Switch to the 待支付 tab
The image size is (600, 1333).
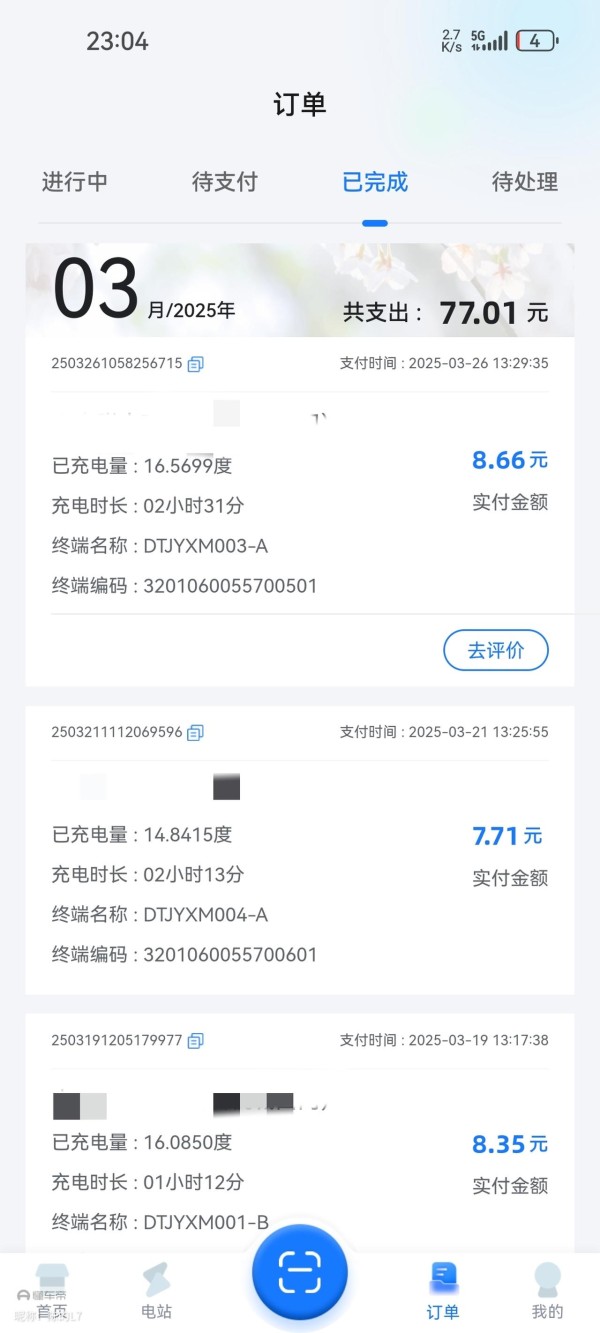[225, 182]
